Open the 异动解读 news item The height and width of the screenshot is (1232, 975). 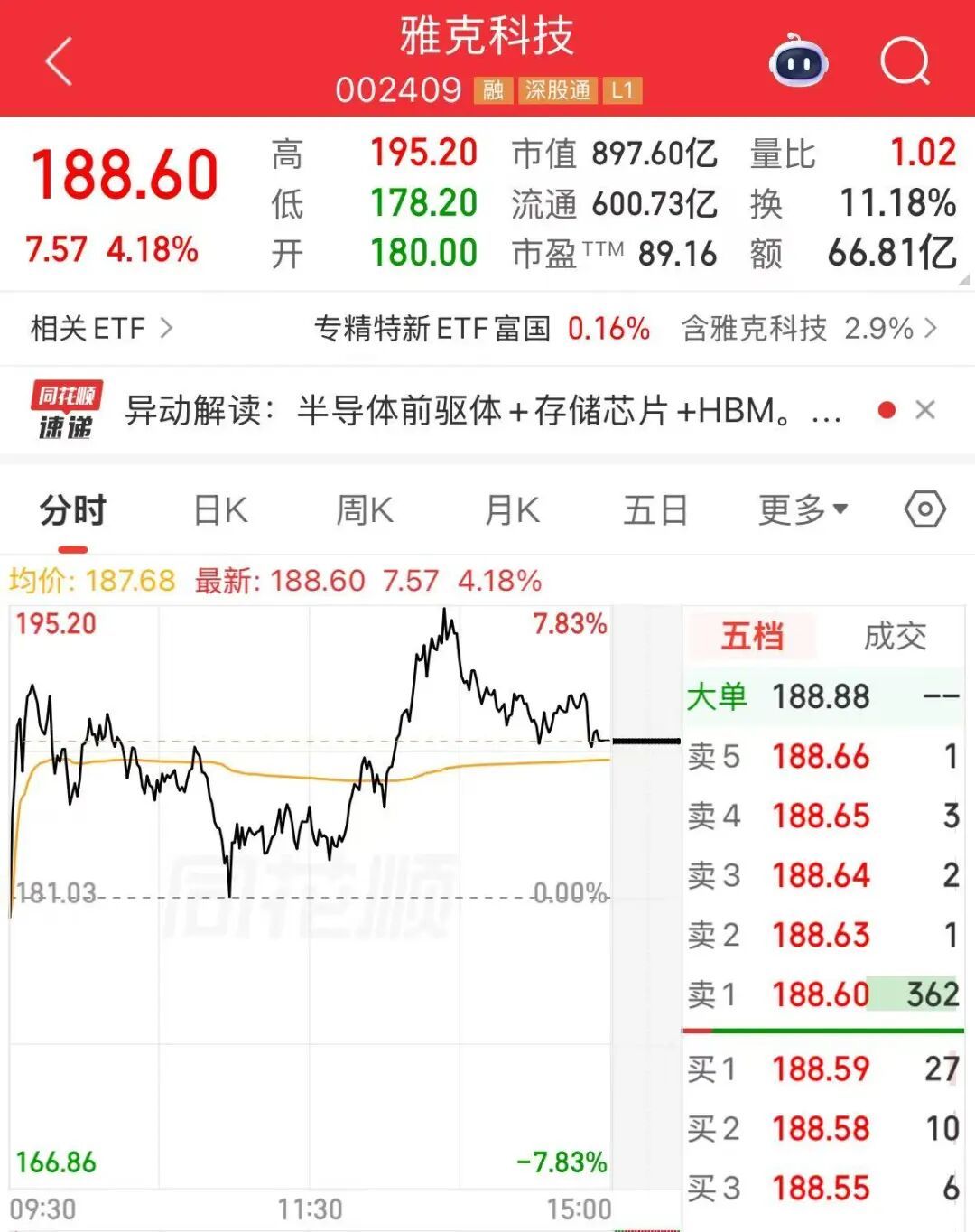click(483, 411)
